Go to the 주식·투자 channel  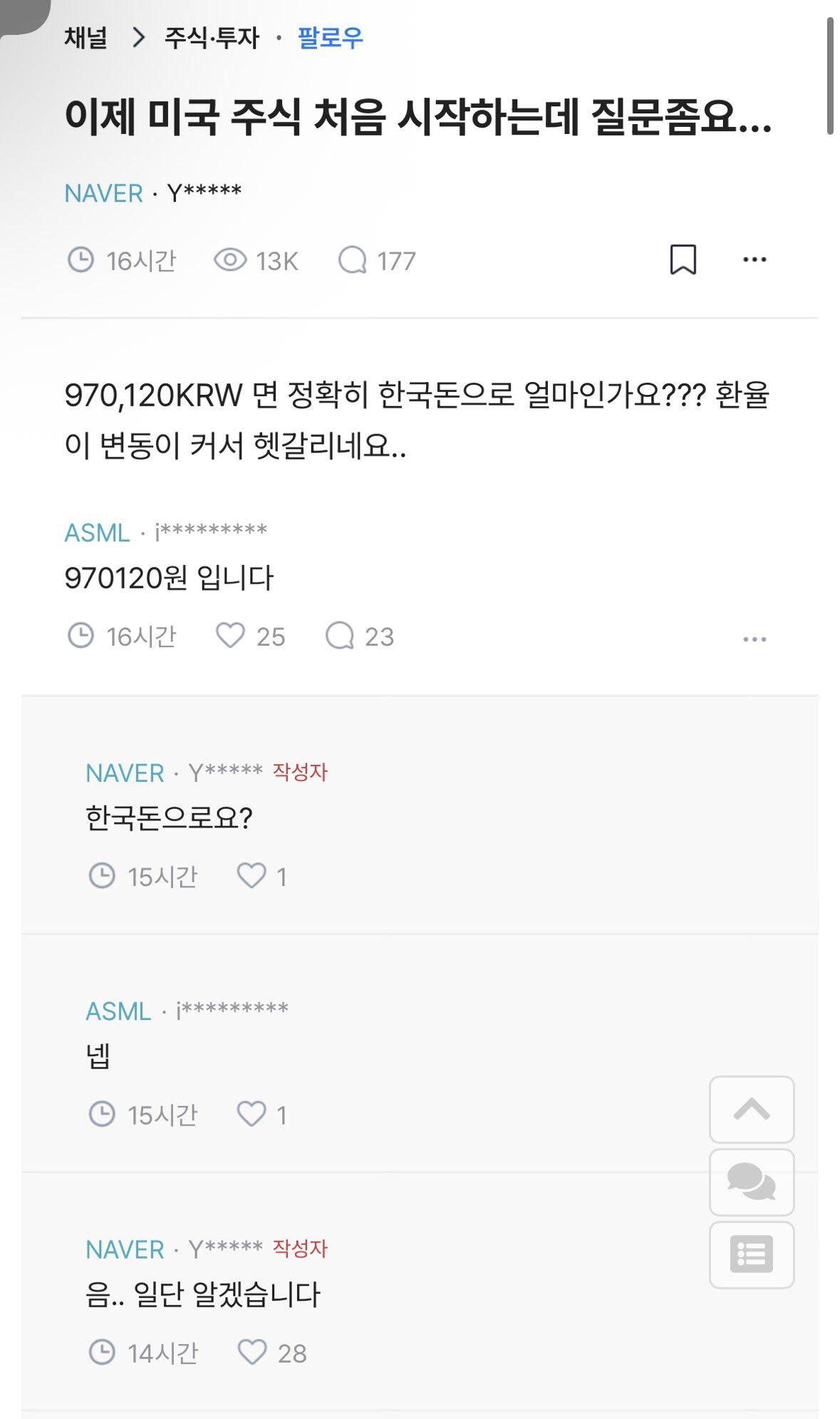click(x=212, y=37)
